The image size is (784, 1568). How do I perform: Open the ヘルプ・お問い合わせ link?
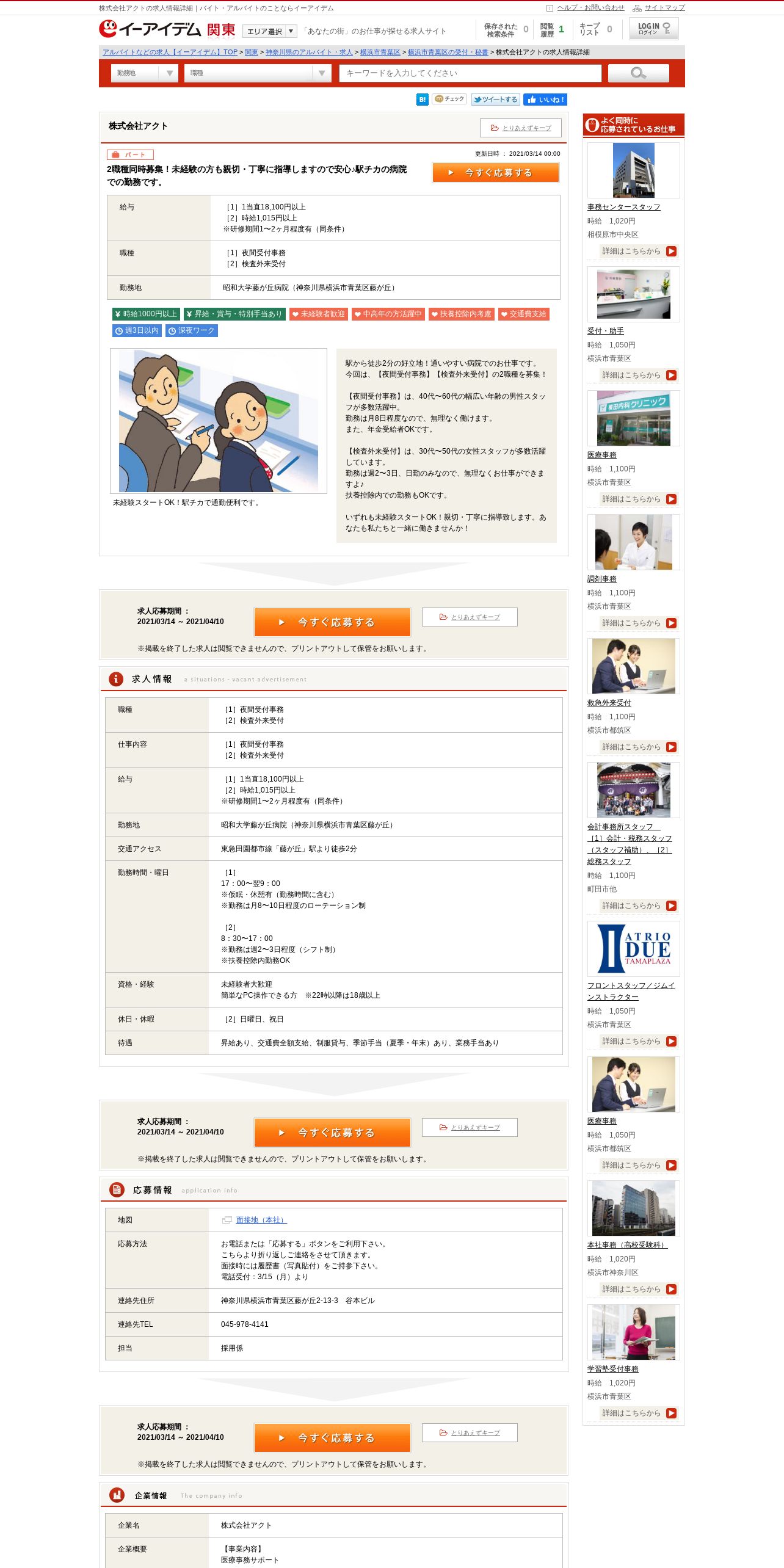[590, 8]
